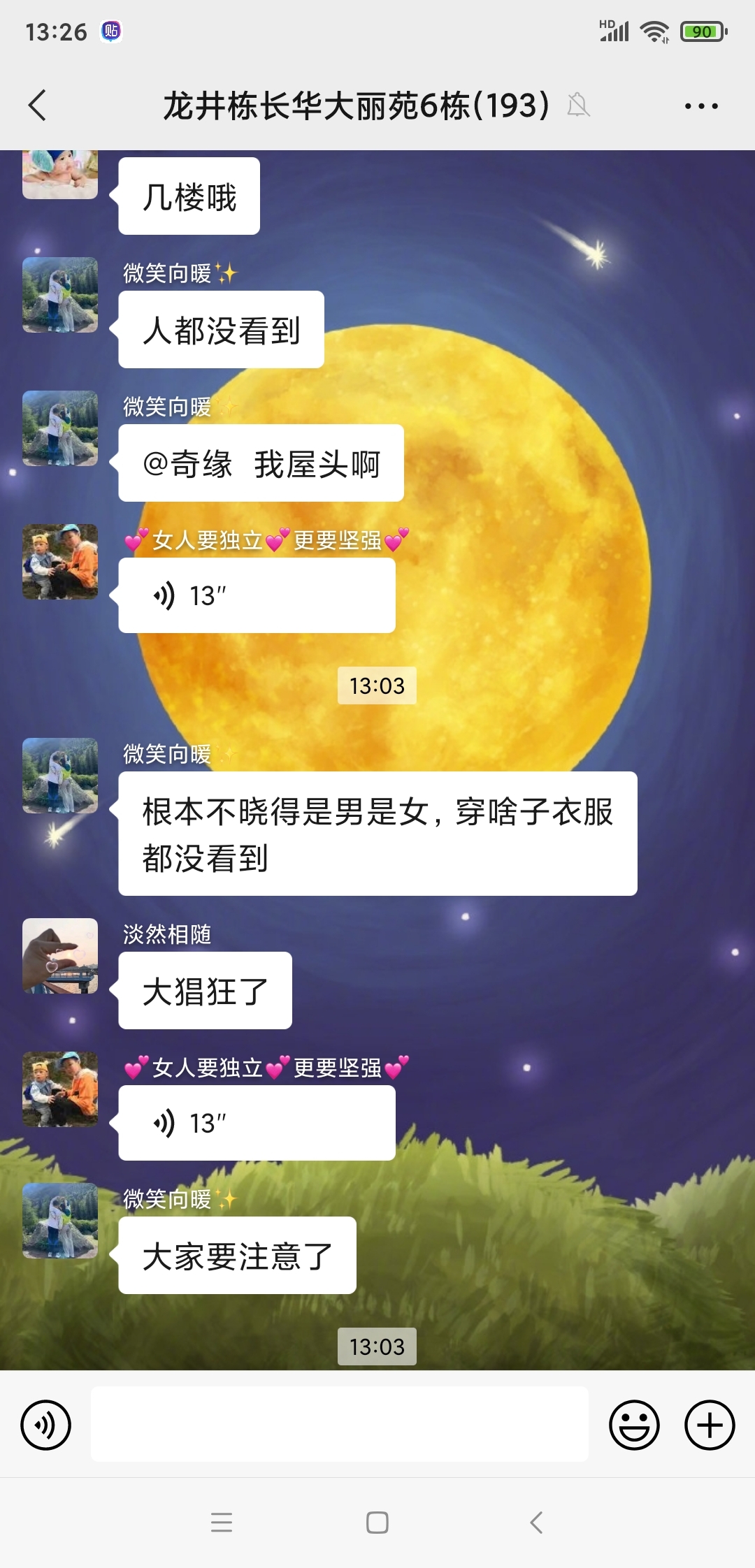Open 淡然相随's profile avatar
Image resolution: width=755 pixels, height=1568 pixels.
pos(60,956)
